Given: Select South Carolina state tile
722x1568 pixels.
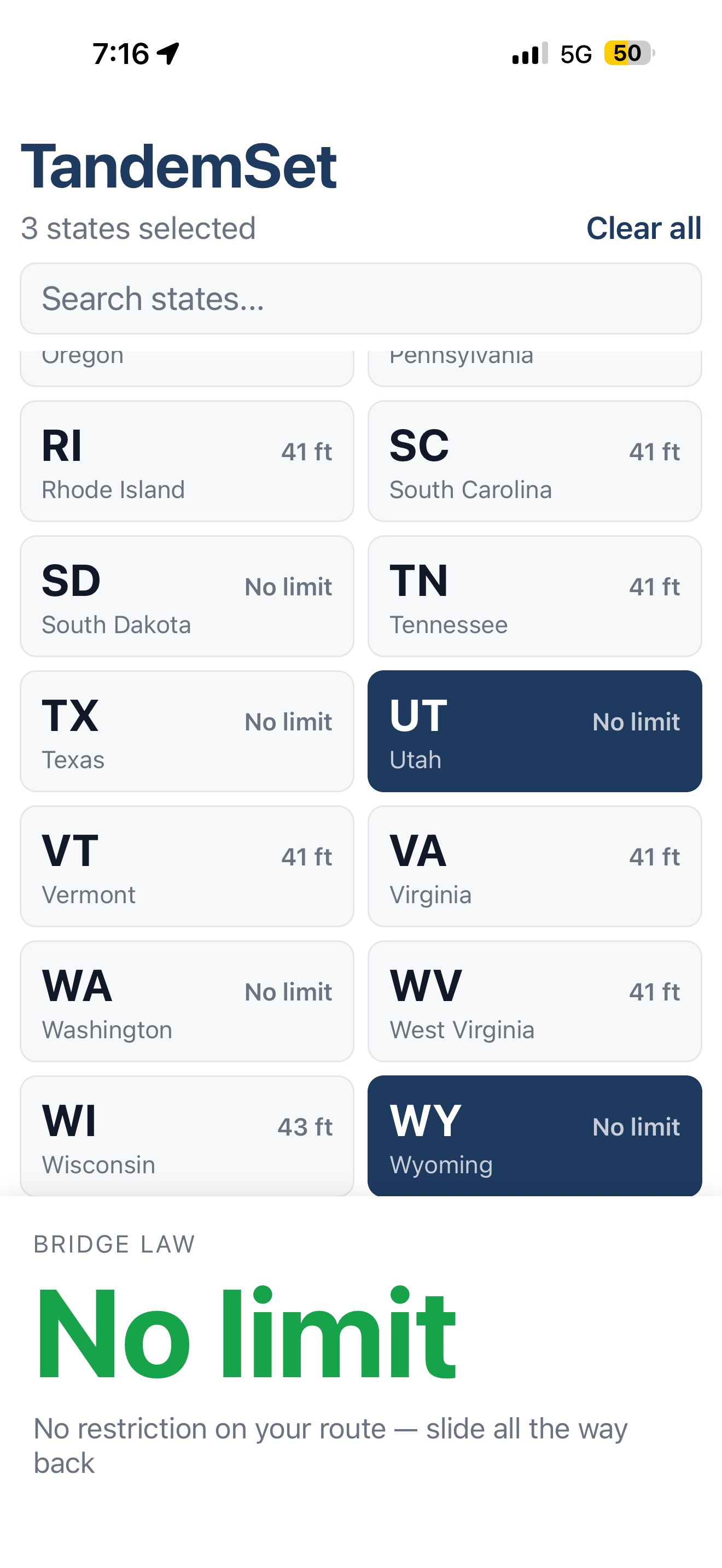Looking at the screenshot, I should pyautogui.click(x=534, y=461).
